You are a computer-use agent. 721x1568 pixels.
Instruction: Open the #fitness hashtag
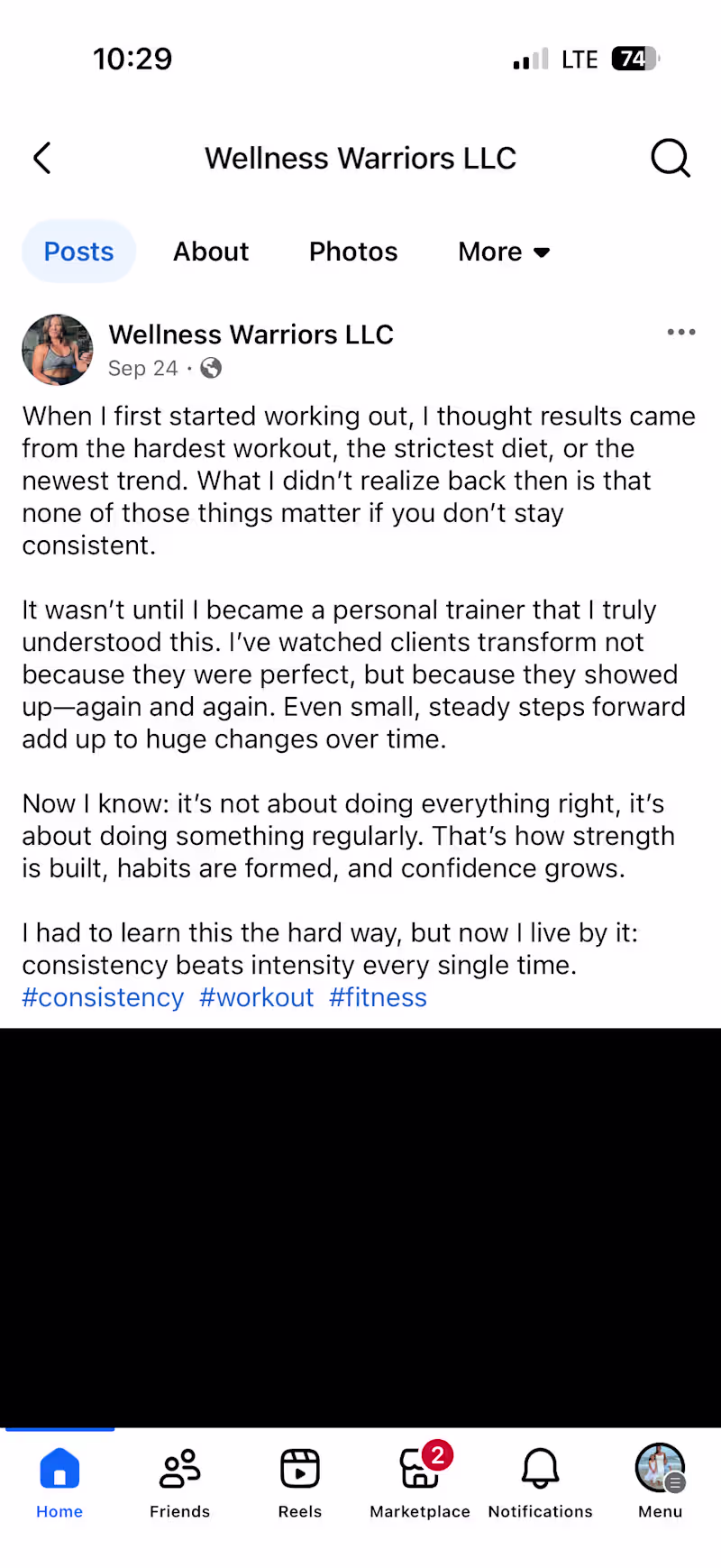point(378,997)
